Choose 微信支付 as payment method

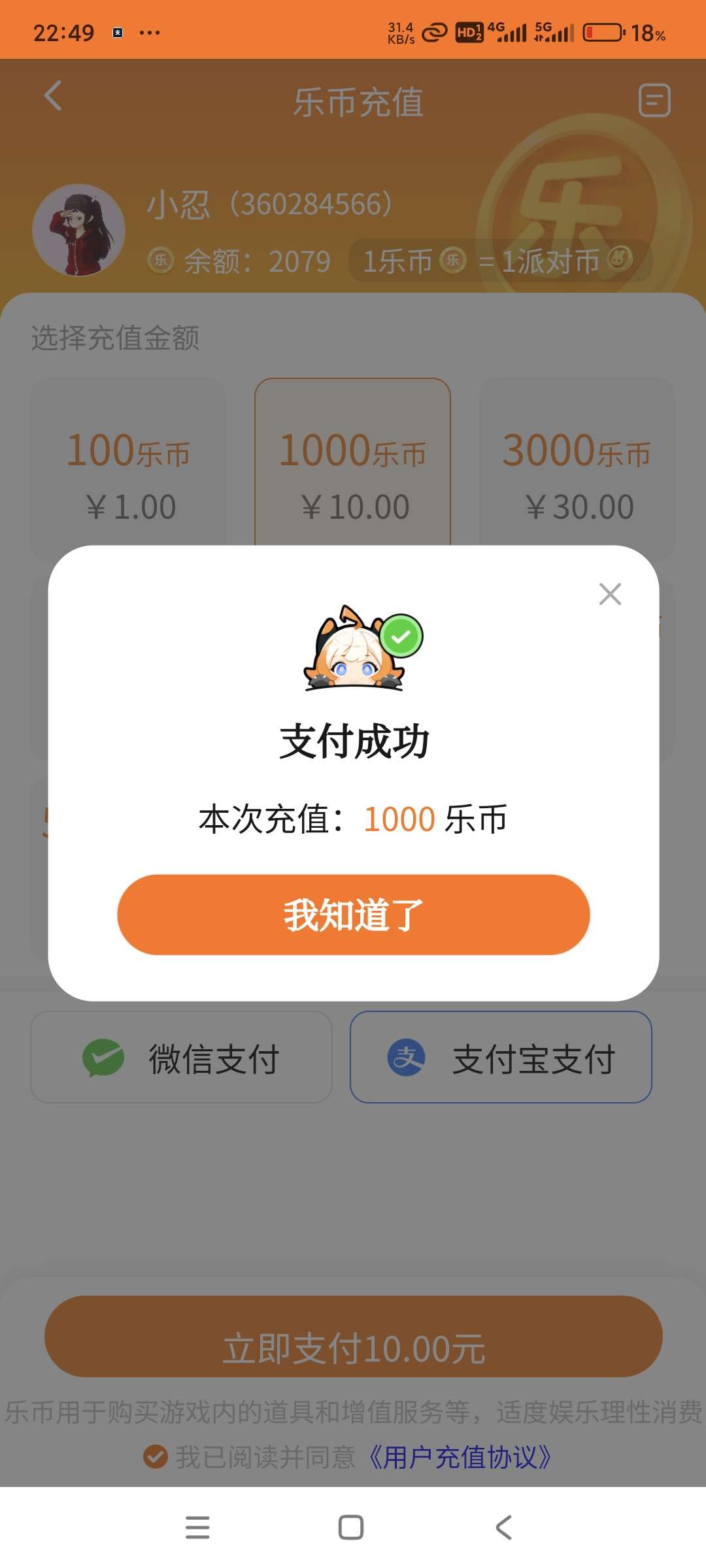pyautogui.click(x=181, y=1057)
